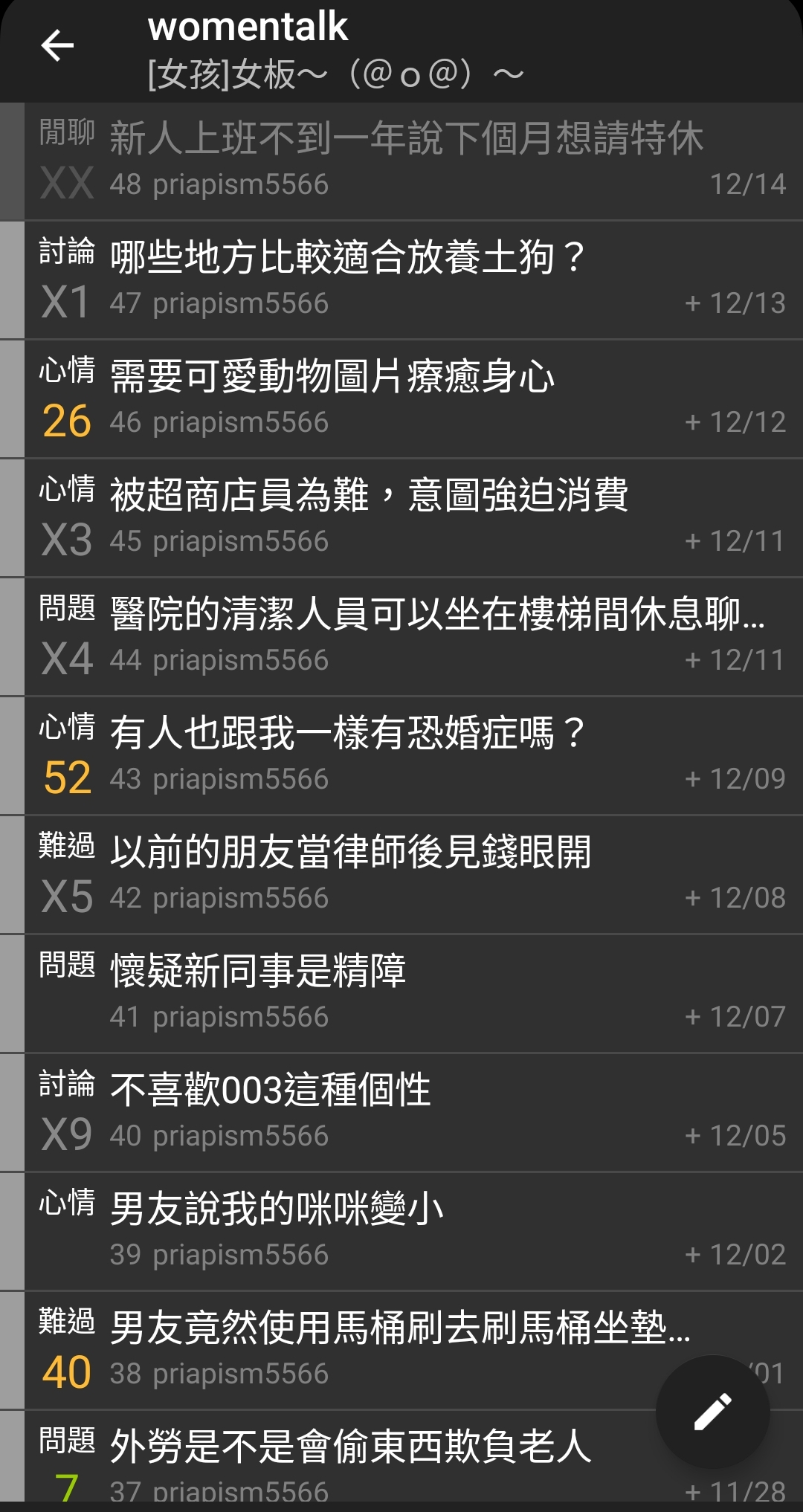
Task: Open post 醫院的清潔人員可以坐在樓梯間休息聊
Action: 401,637
